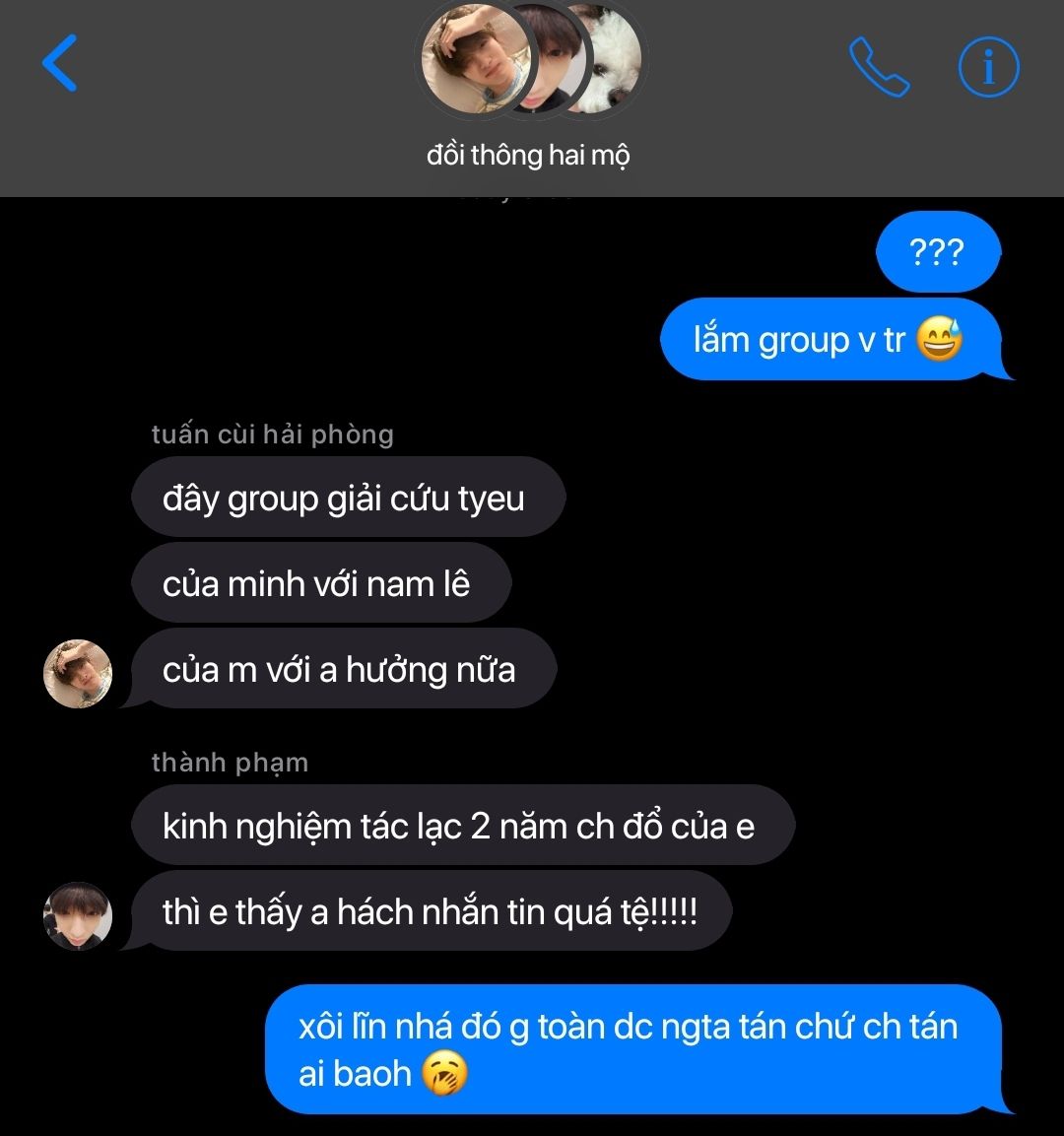
Task: Open the đồi thông hai mộ group header
Action: [529, 155]
